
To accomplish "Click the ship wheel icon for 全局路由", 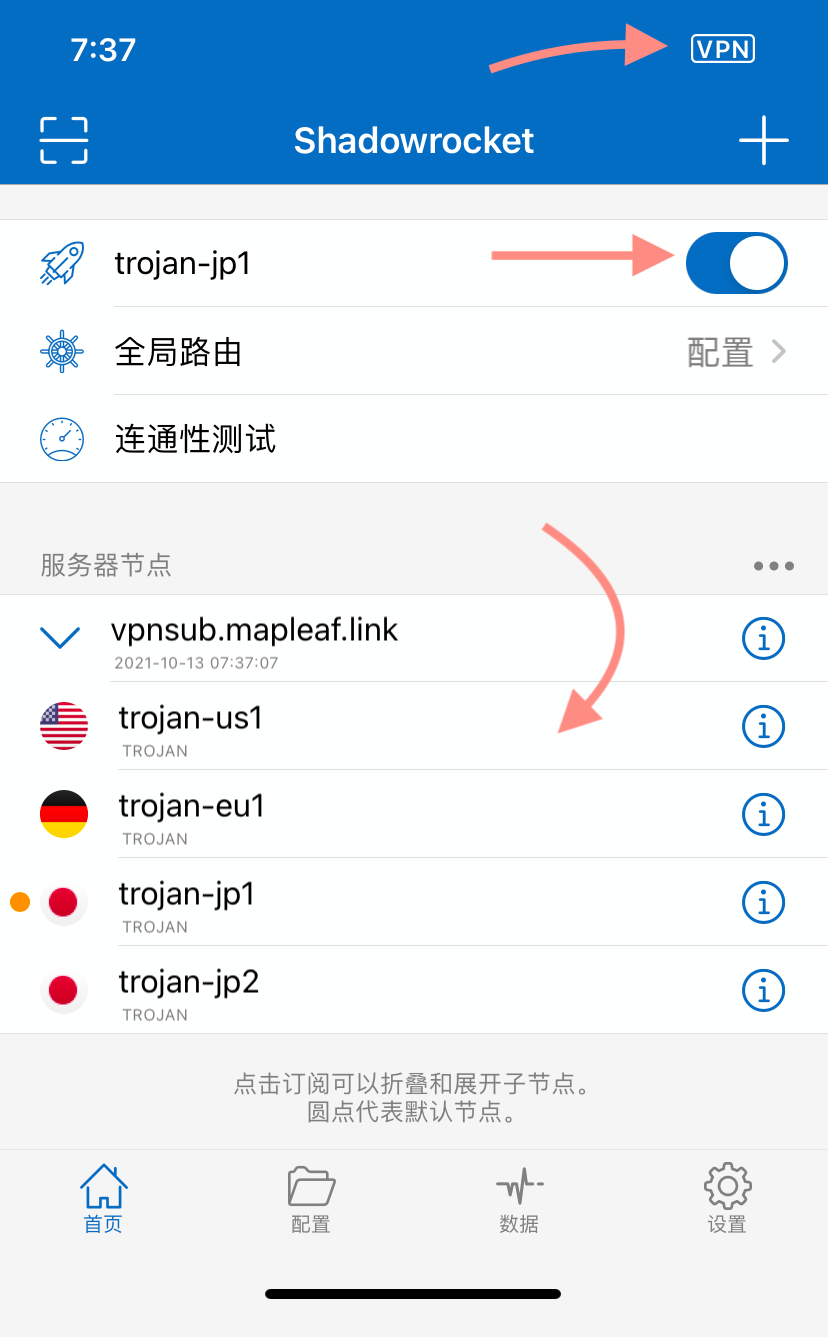I will coord(62,351).
